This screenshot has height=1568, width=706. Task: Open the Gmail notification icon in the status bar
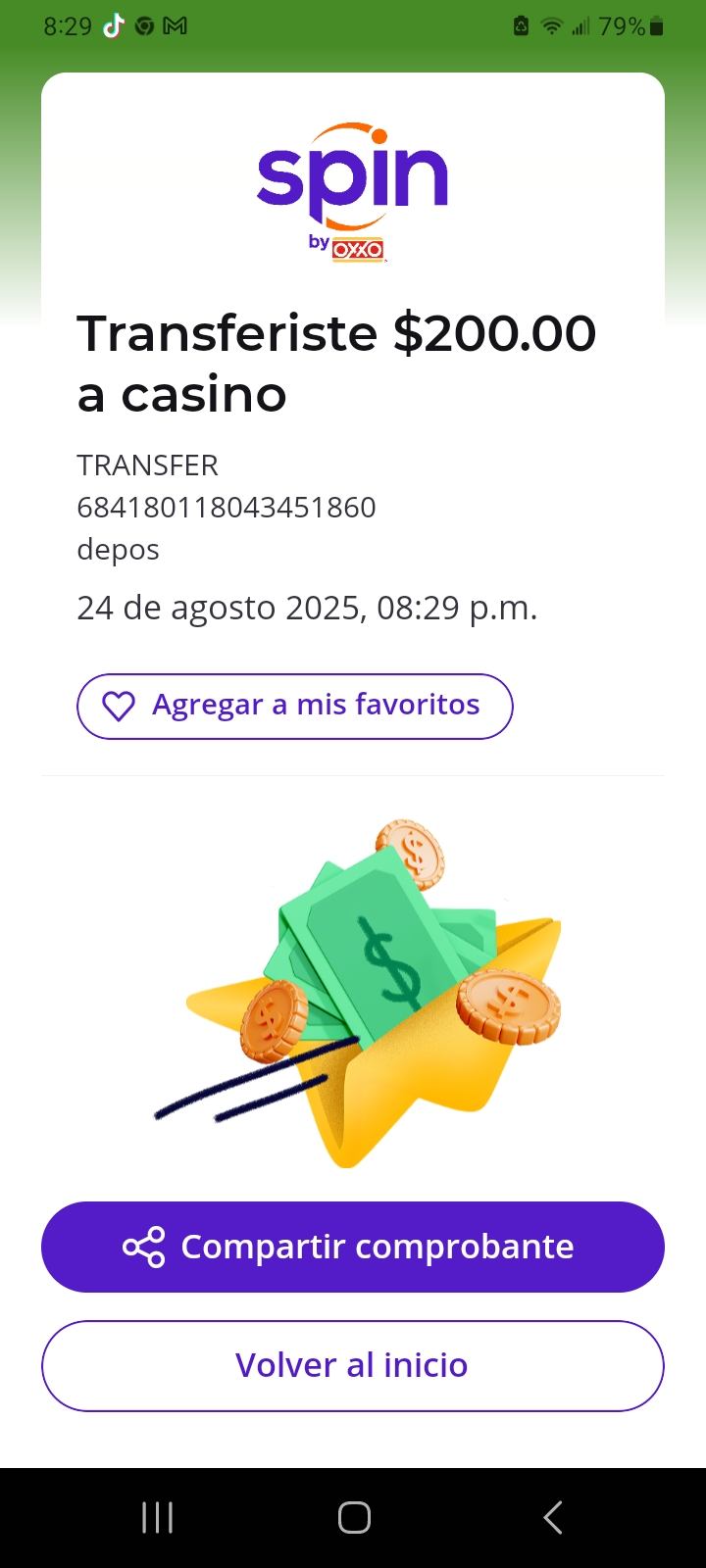tap(176, 25)
